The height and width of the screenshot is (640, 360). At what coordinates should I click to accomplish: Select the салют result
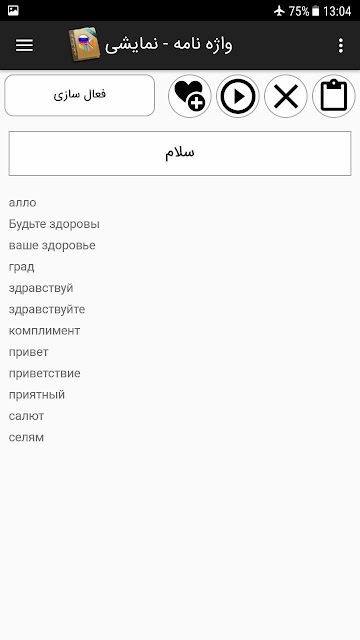(x=27, y=416)
